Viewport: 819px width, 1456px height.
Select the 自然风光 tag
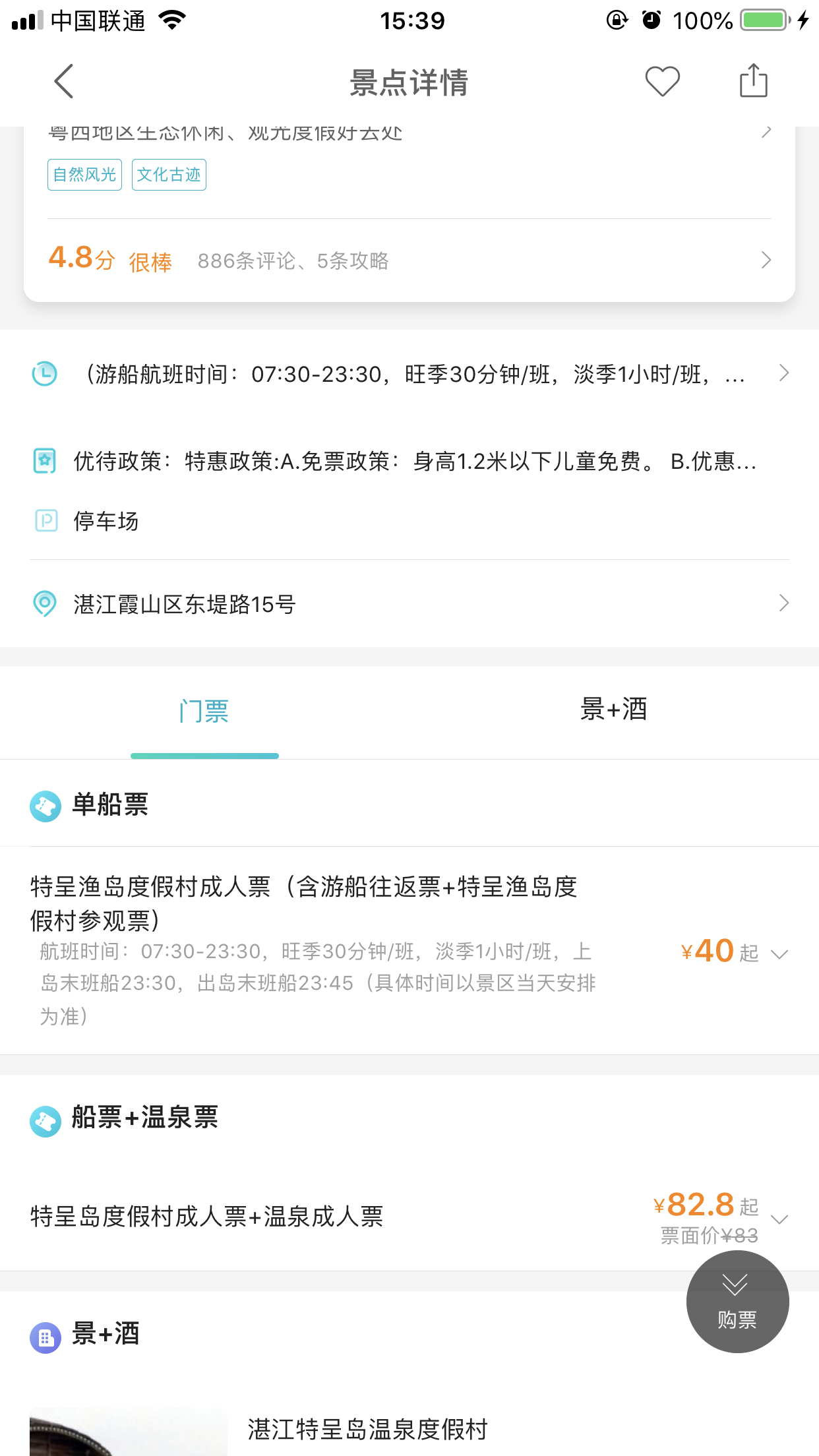coord(84,175)
